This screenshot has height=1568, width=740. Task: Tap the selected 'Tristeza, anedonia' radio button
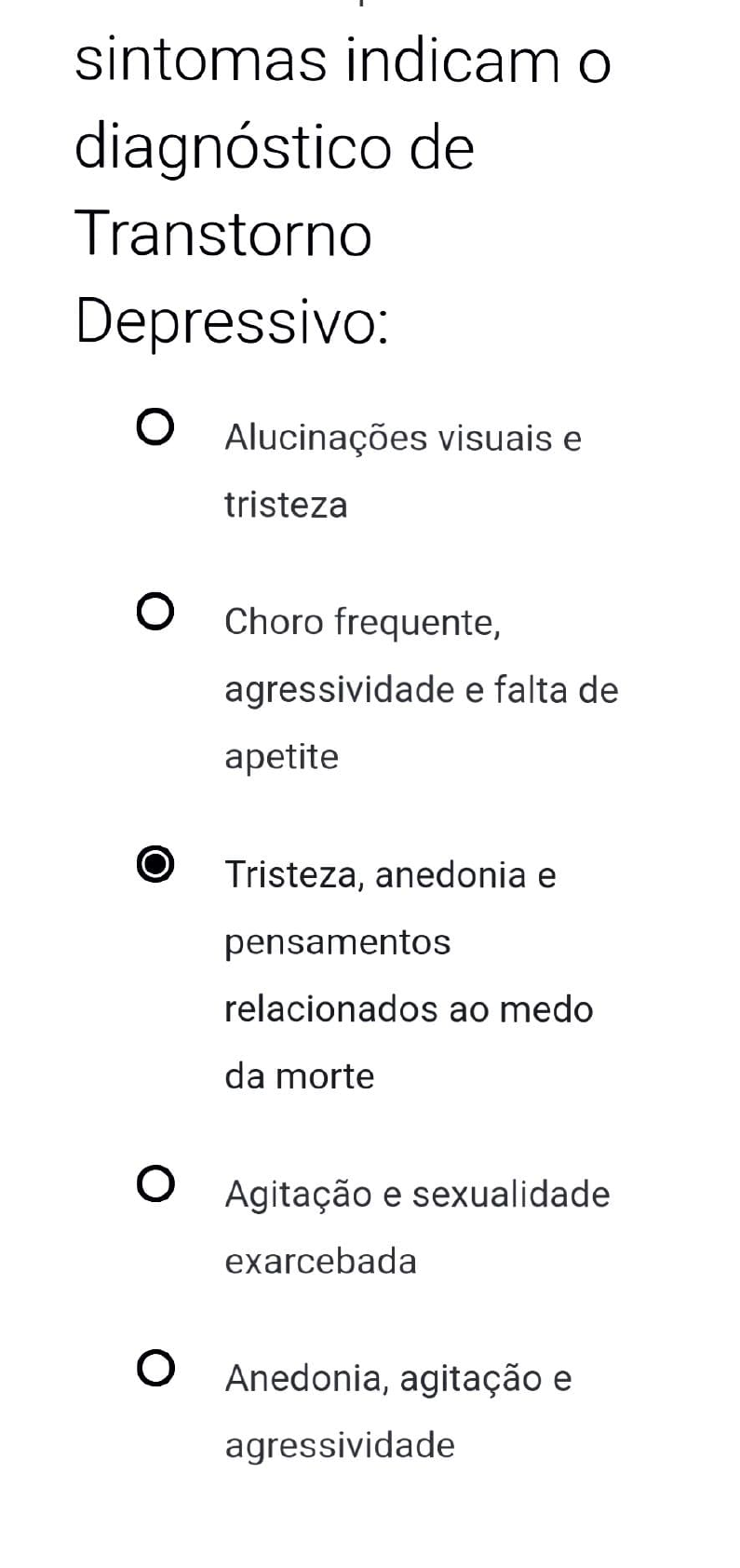(x=155, y=865)
